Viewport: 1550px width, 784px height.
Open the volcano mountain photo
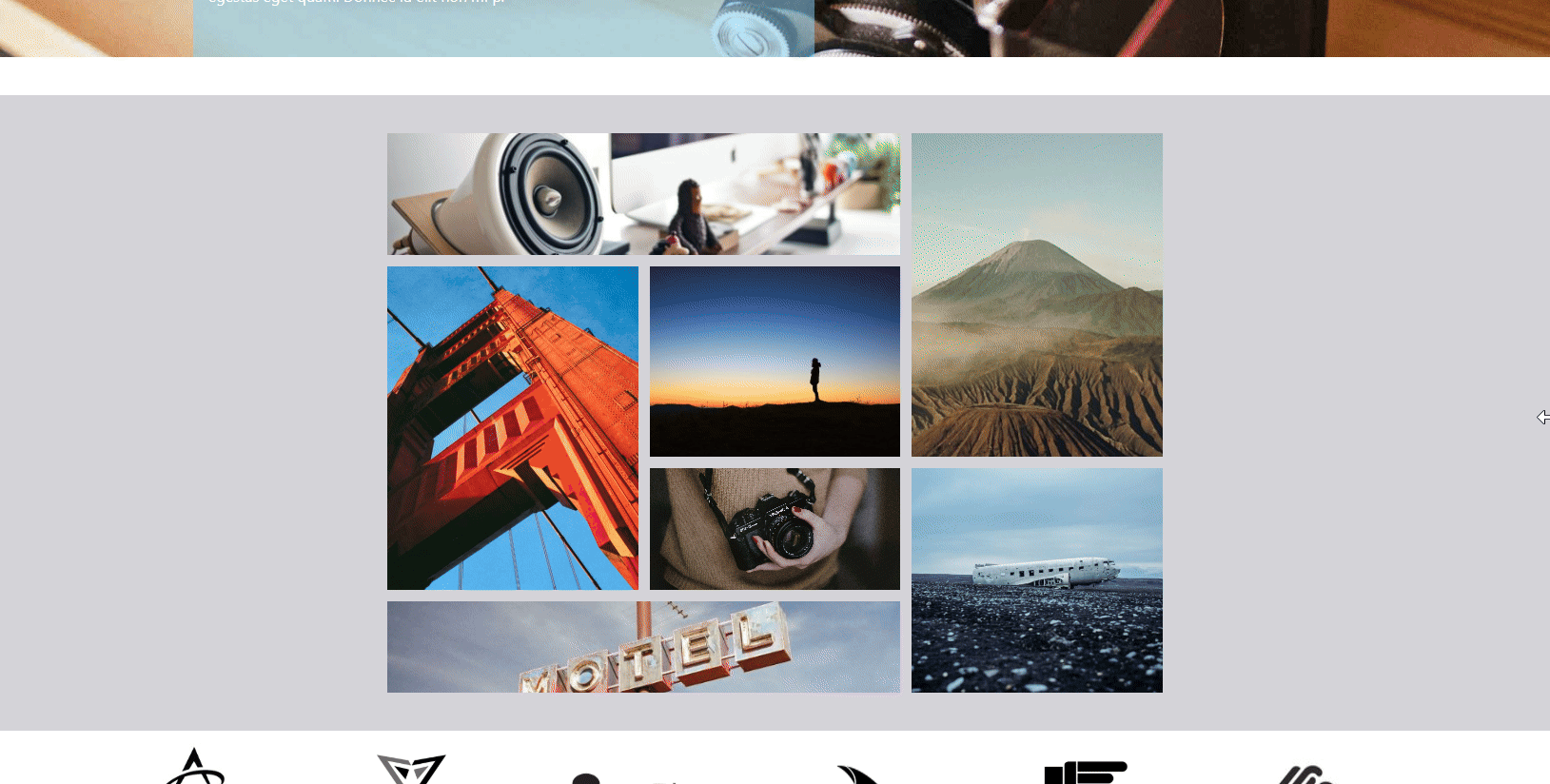click(x=1036, y=295)
